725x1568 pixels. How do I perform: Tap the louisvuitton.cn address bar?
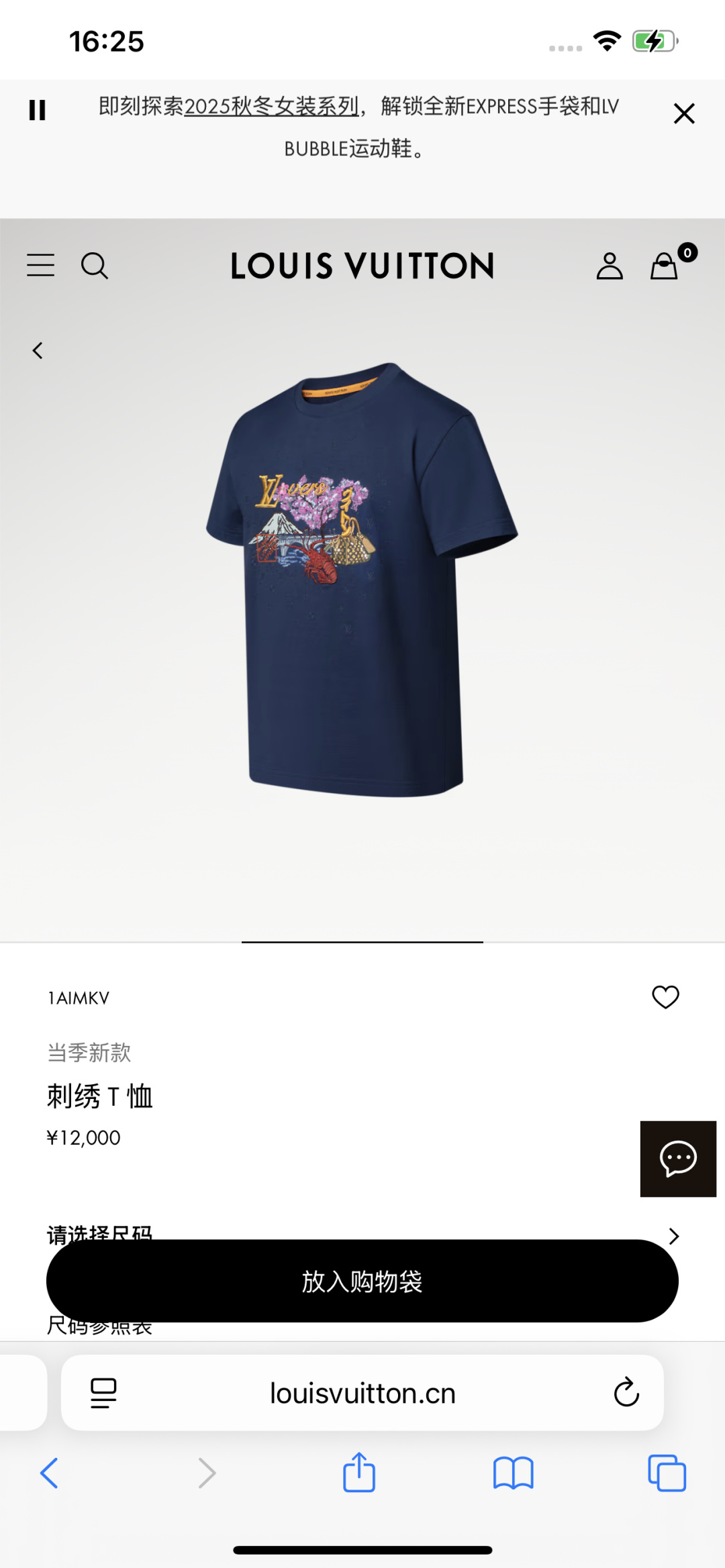click(x=362, y=1393)
